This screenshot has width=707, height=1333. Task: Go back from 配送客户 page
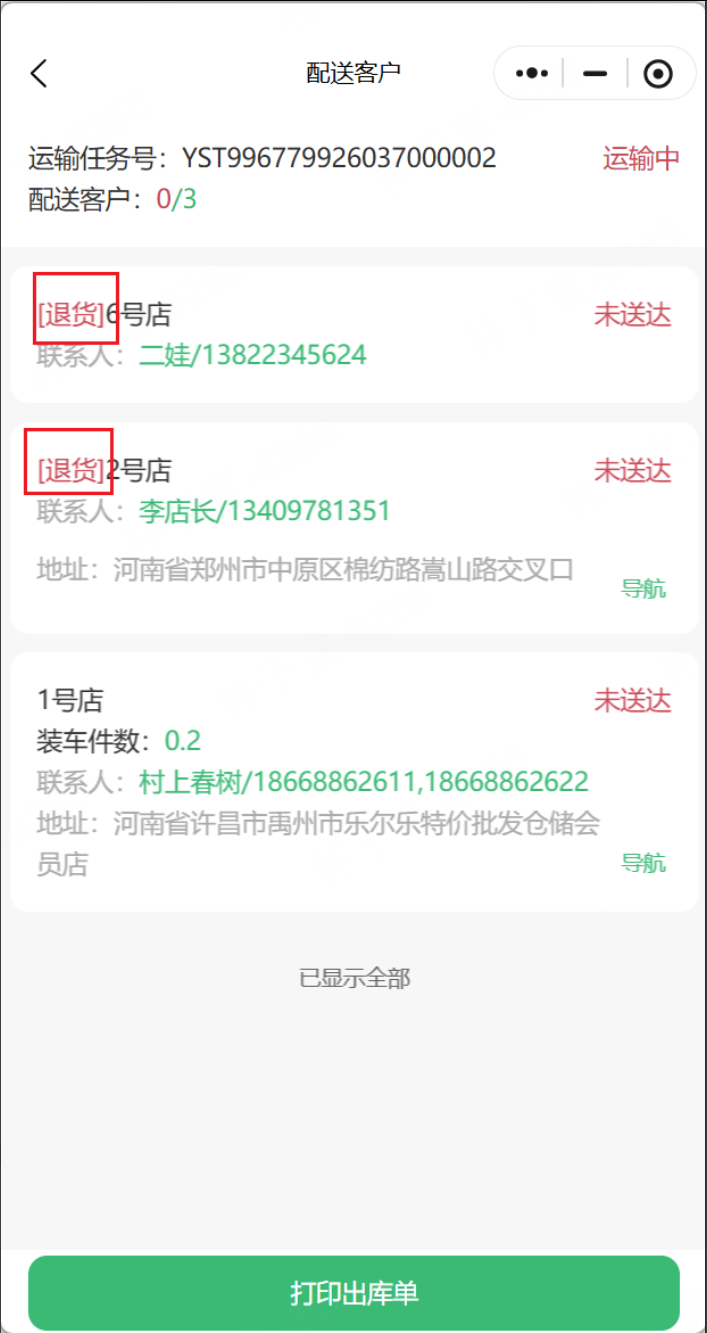[39, 73]
